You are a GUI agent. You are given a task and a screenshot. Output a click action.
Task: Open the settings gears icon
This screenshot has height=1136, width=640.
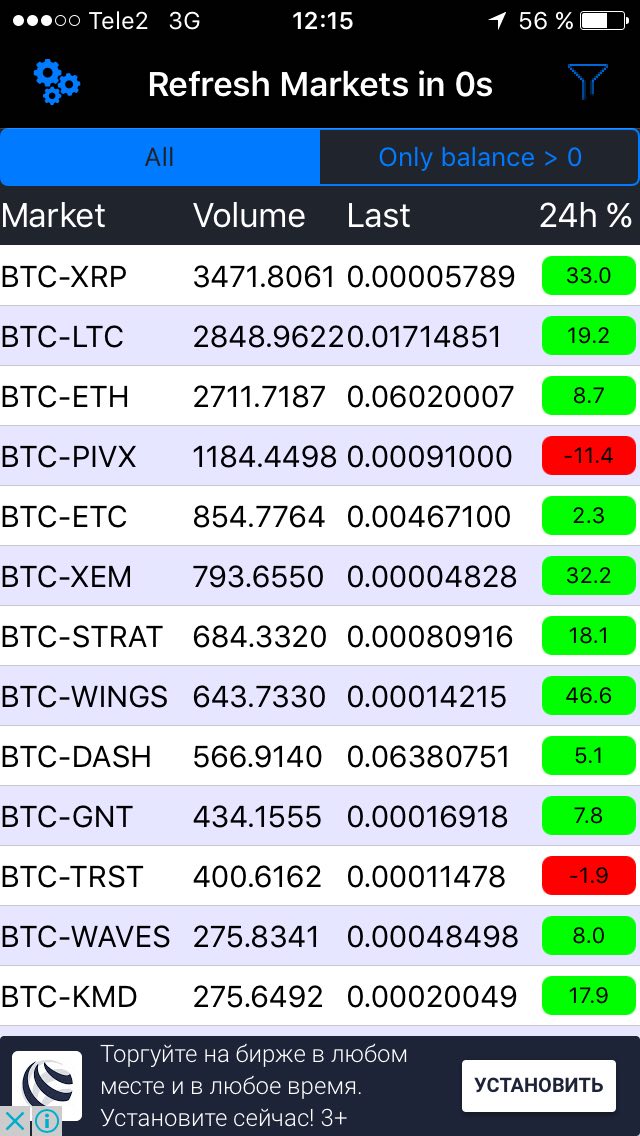click(x=57, y=84)
